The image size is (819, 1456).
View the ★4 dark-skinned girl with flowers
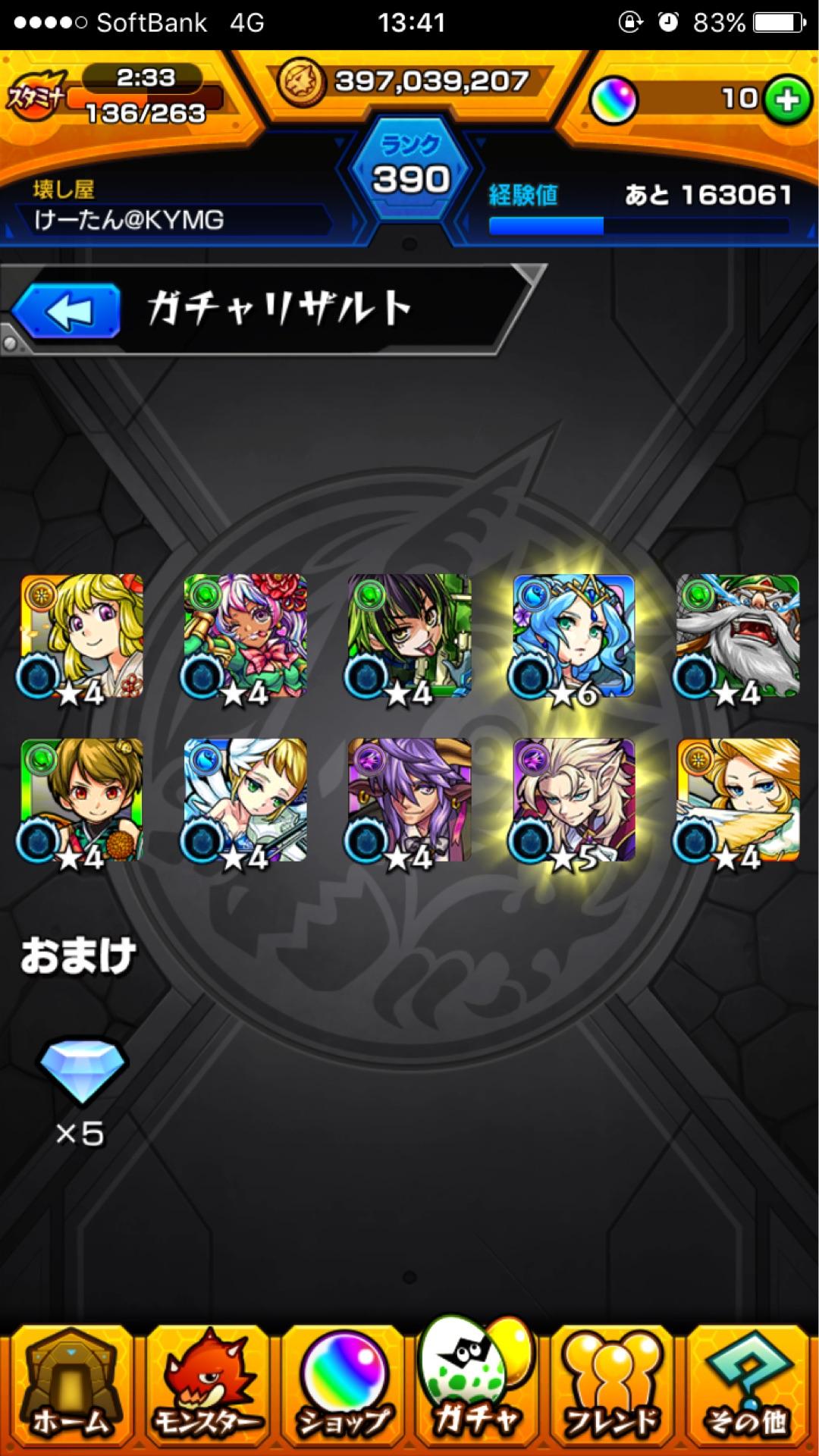pyautogui.click(x=246, y=637)
